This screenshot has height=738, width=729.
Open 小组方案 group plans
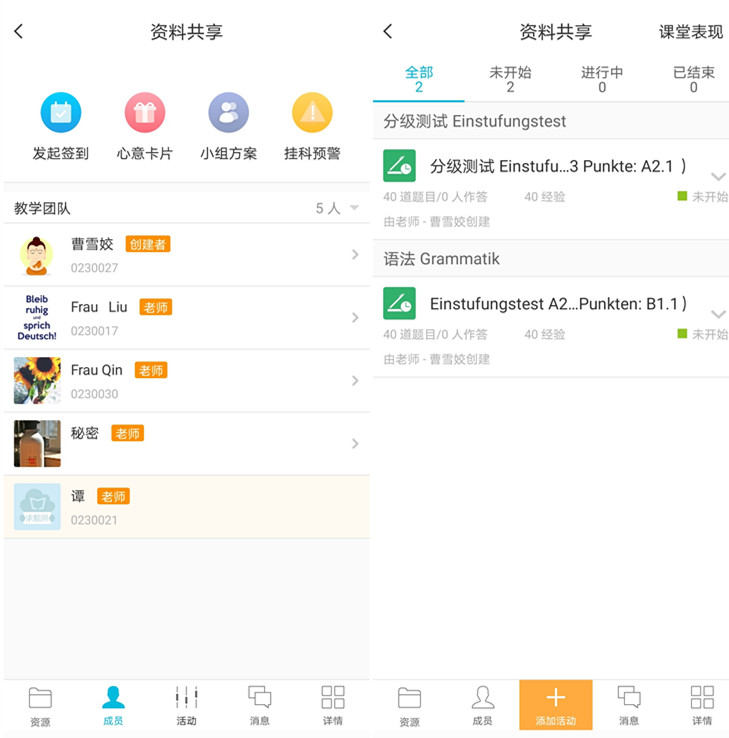[x=228, y=126]
